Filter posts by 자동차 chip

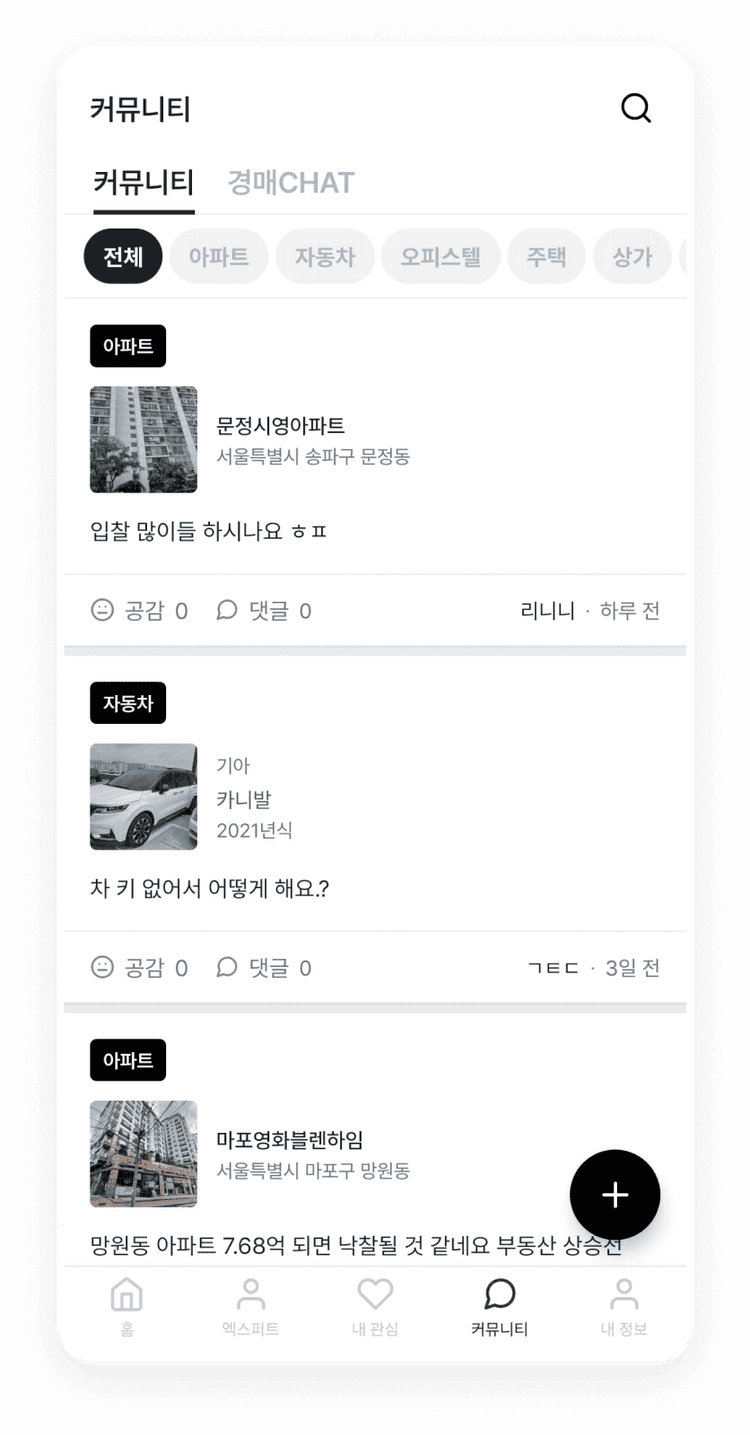point(325,257)
